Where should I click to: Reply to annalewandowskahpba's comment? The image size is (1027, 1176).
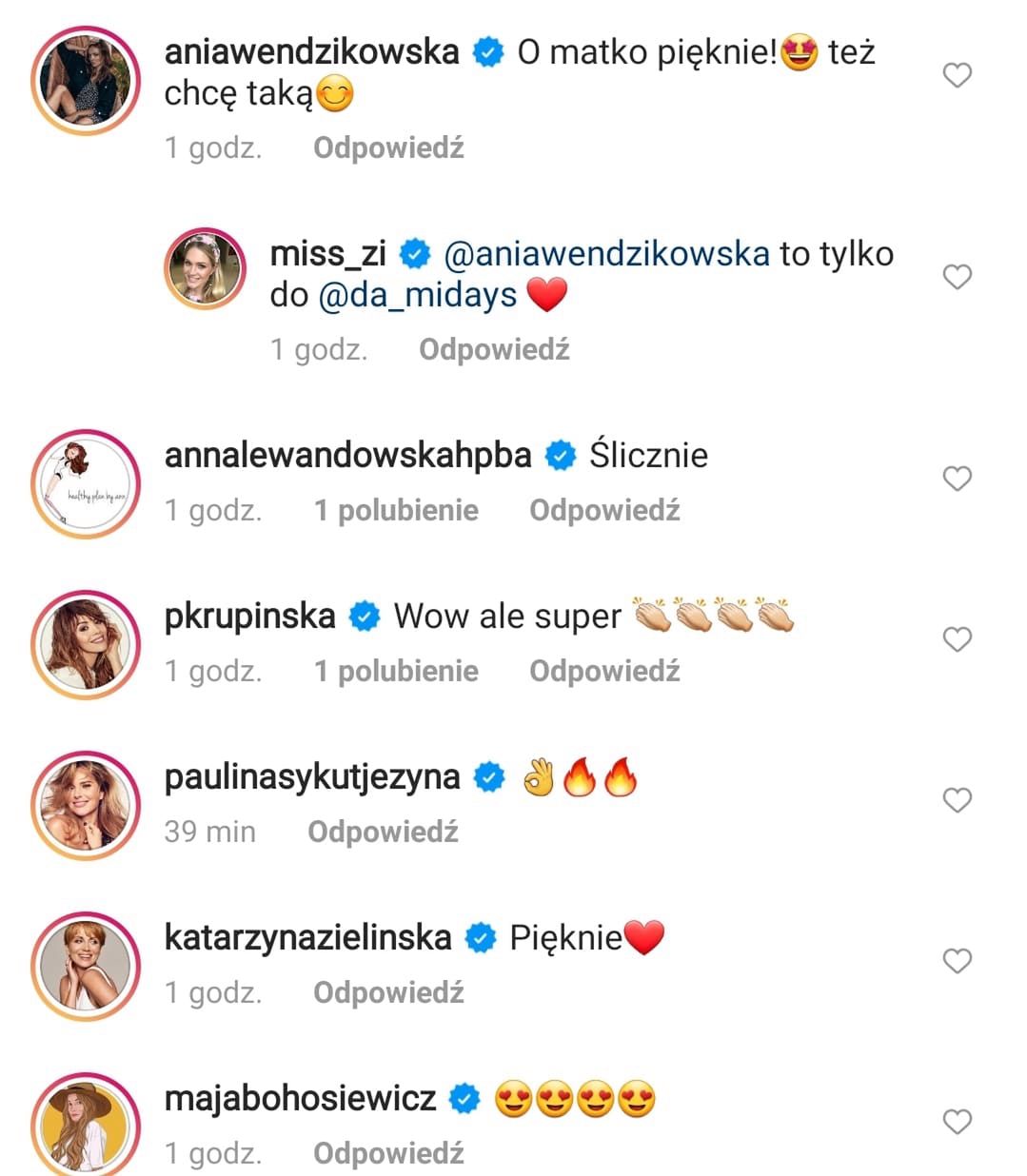pyautogui.click(x=604, y=511)
